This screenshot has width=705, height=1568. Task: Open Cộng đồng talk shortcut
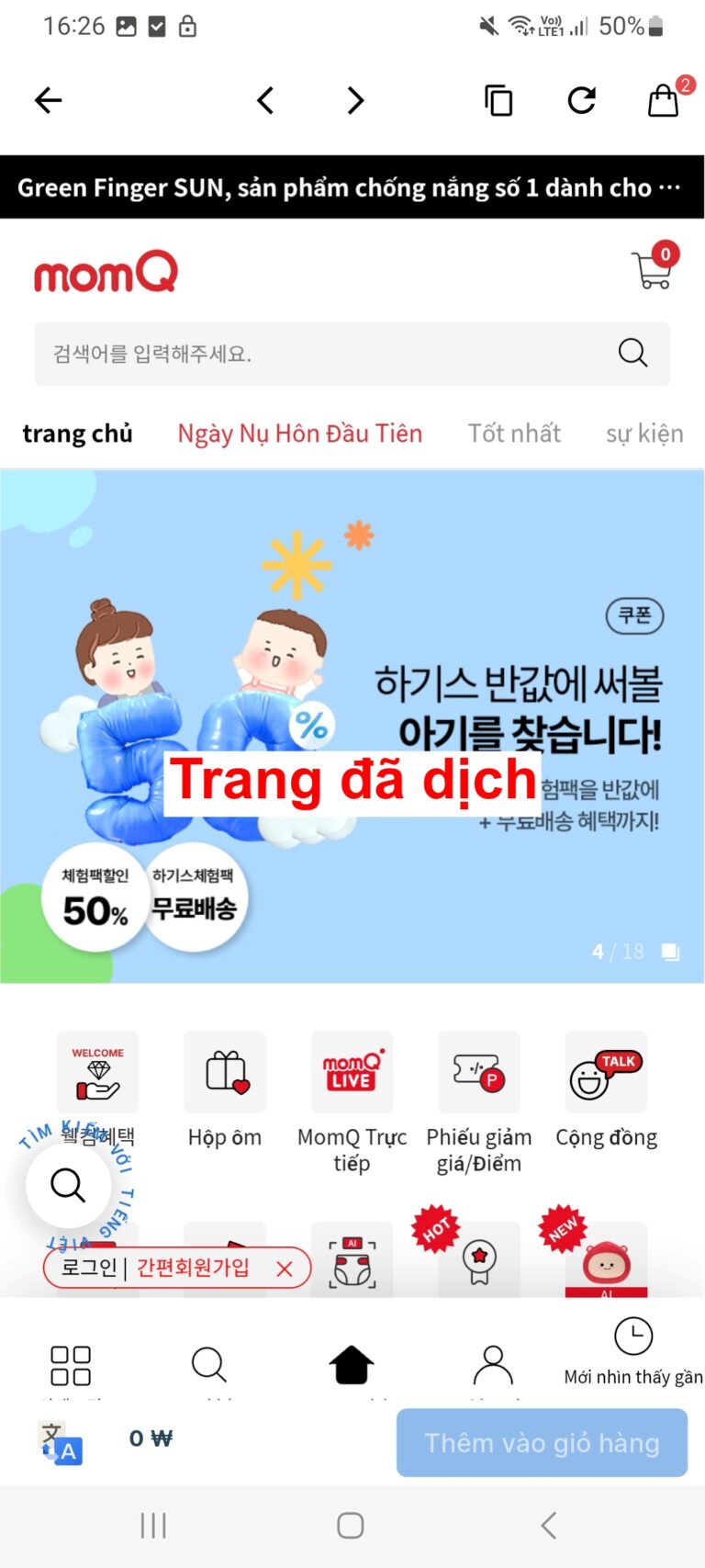[x=606, y=1089]
